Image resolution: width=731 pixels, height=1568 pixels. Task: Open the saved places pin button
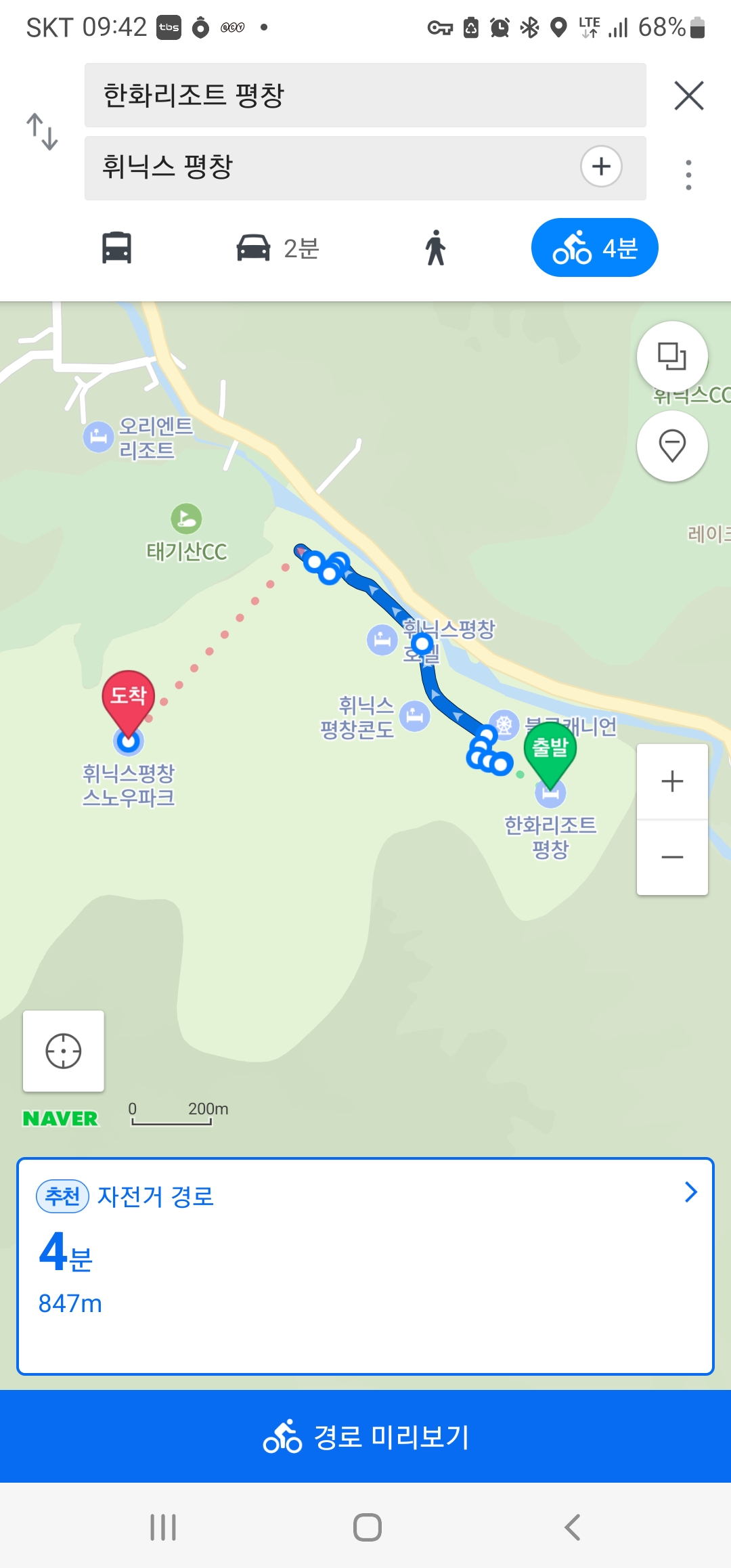click(x=672, y=446)
